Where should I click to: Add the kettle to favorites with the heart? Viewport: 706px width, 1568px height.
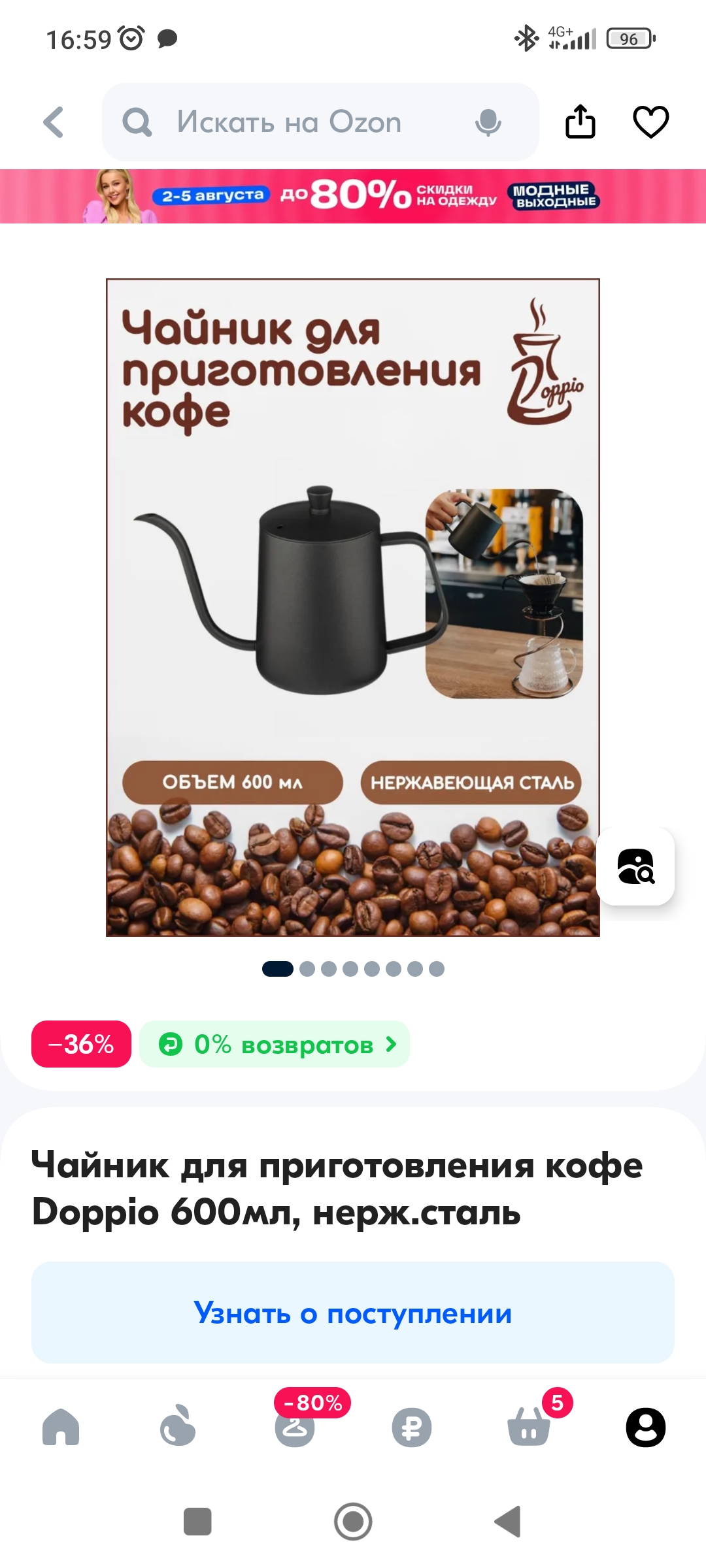[x=650, y=122]
